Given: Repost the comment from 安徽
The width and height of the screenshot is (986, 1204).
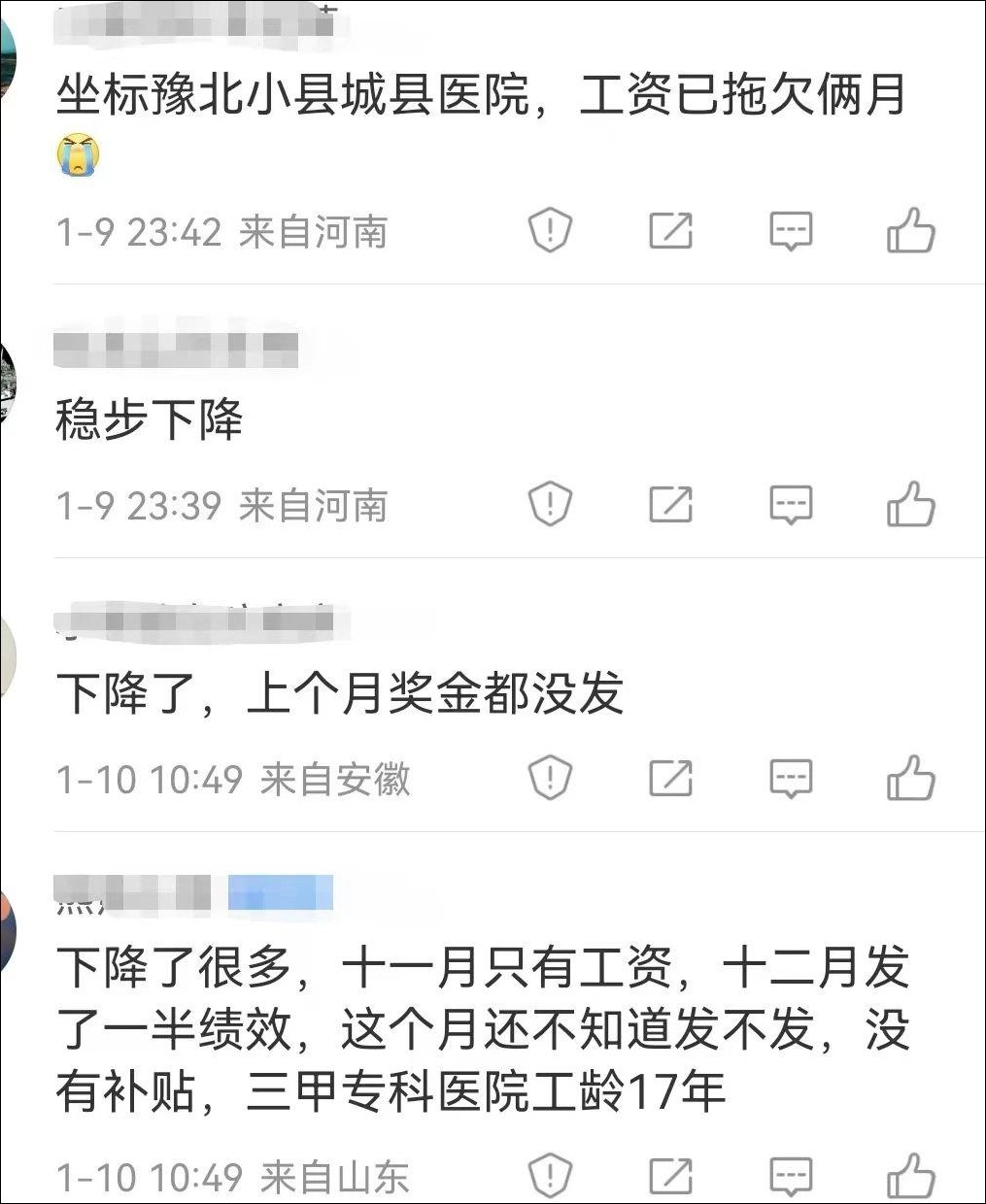Looking at the screenshot, I should pyautogui.click(x=670, y=779).
